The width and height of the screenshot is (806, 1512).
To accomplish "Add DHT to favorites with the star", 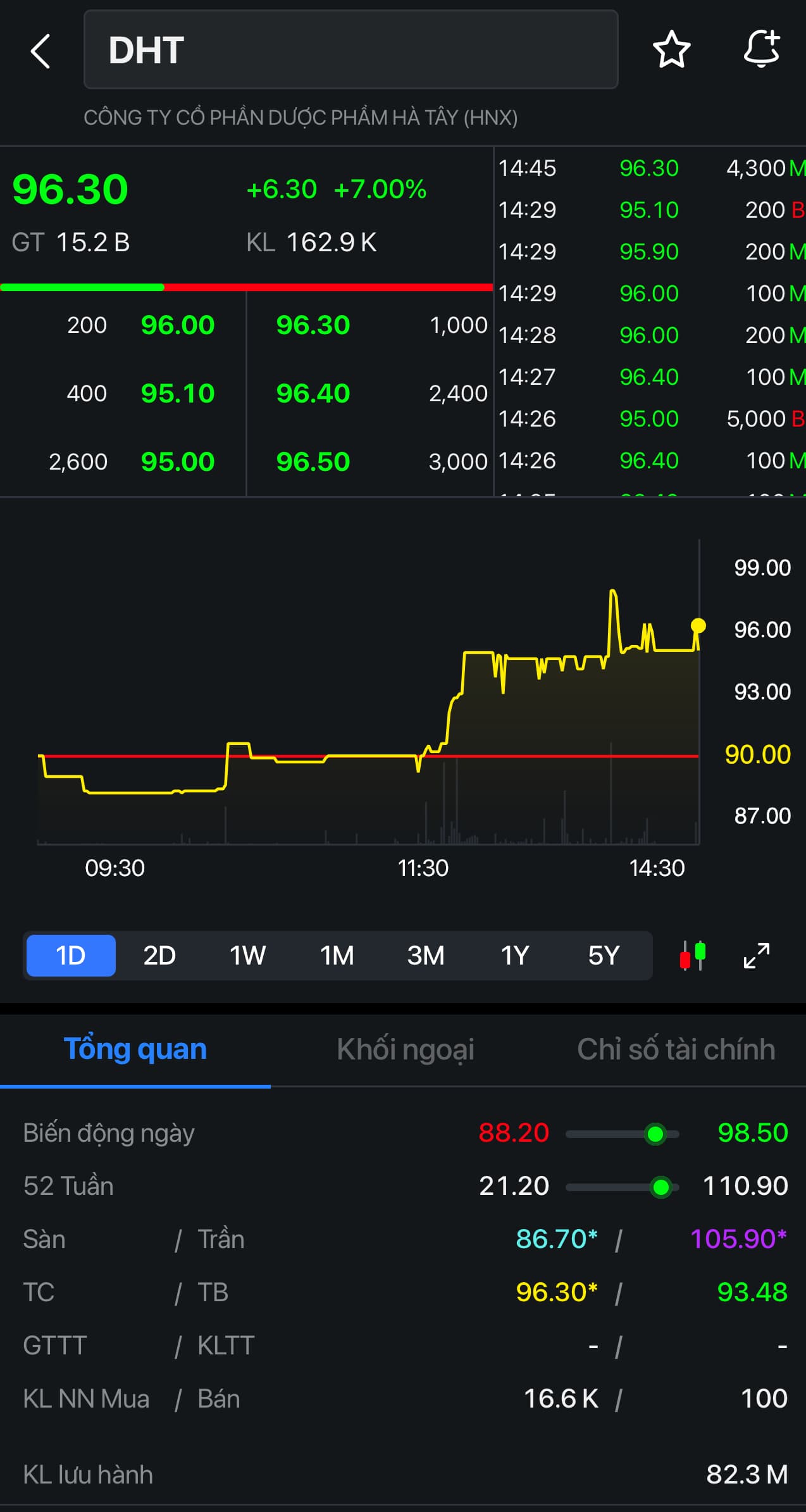I will pos(671,49).
